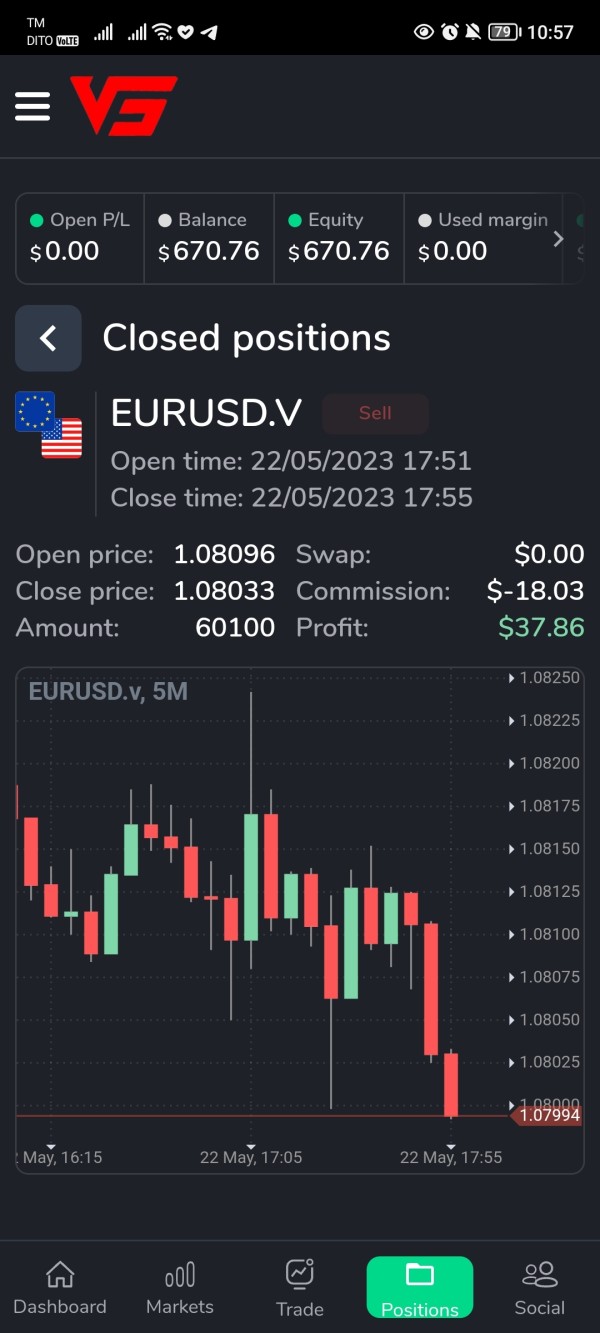Select the Positions tab
Viewport: 600px width, 1333px height.
(x=420, y=1288)
